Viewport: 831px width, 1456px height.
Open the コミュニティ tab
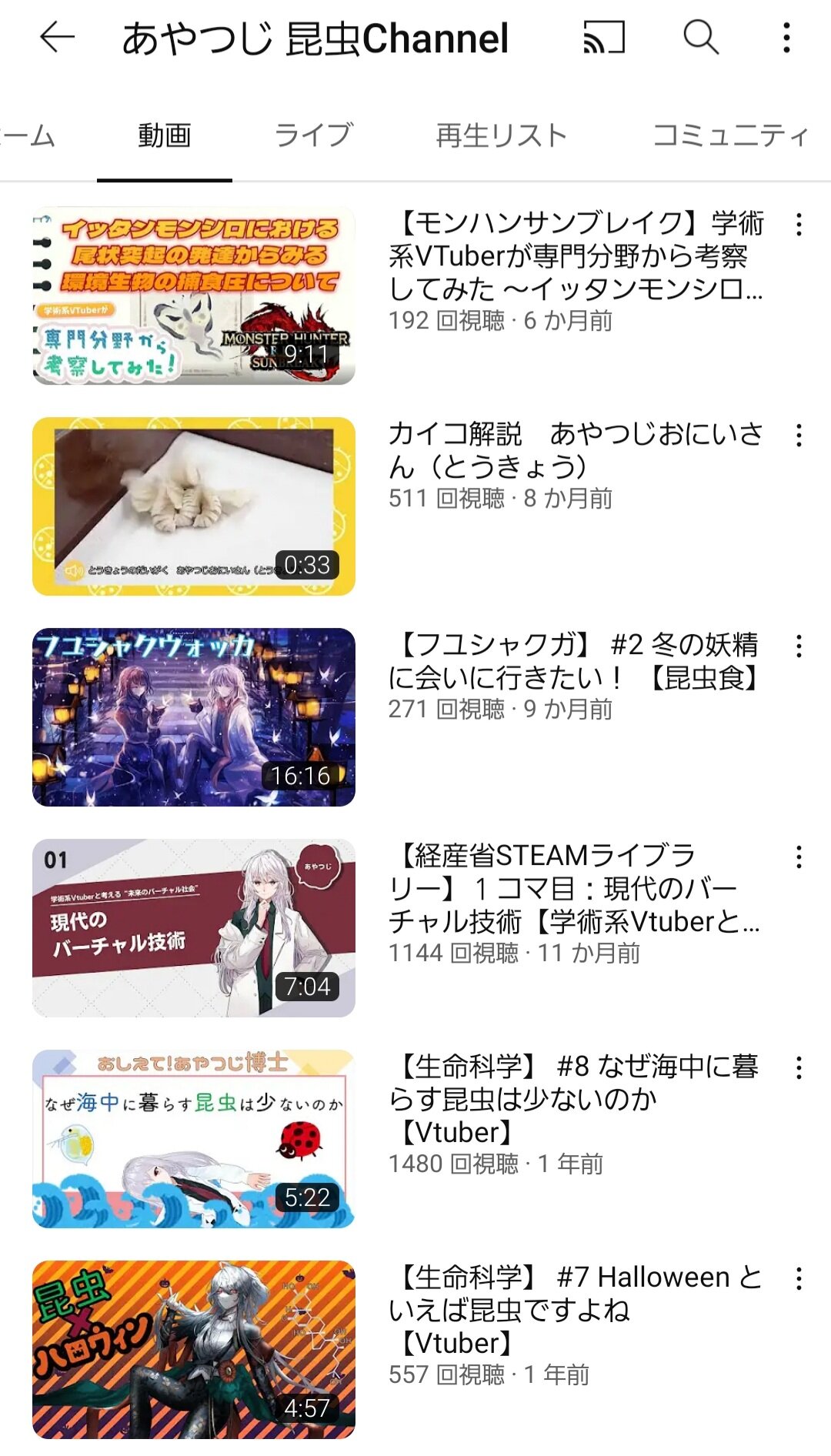729,135
